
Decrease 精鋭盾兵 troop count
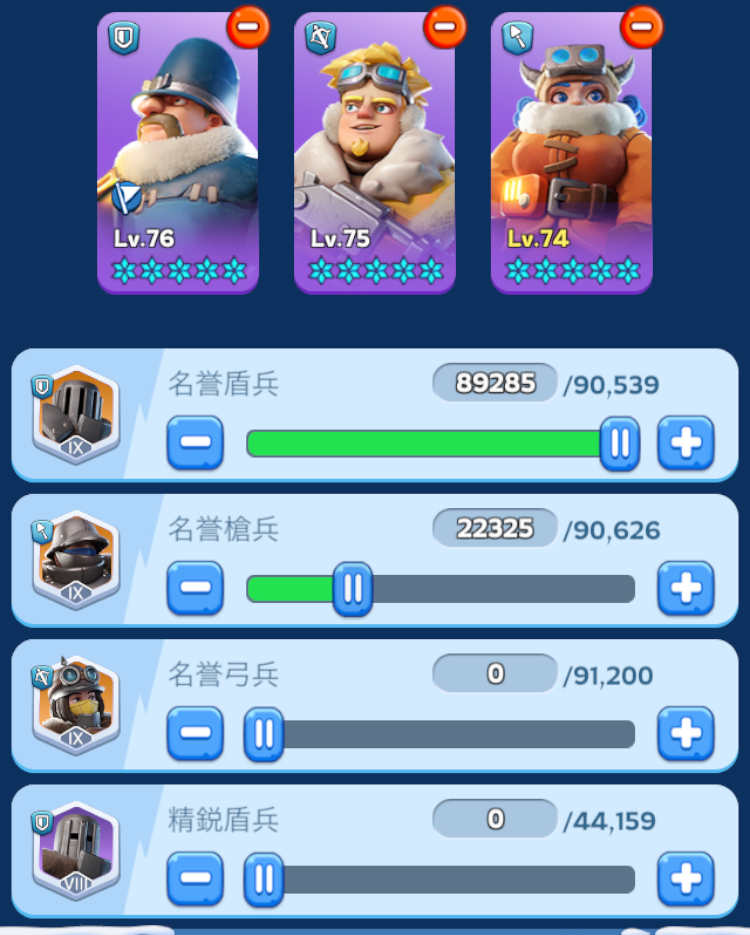click(x=195, y=879)
